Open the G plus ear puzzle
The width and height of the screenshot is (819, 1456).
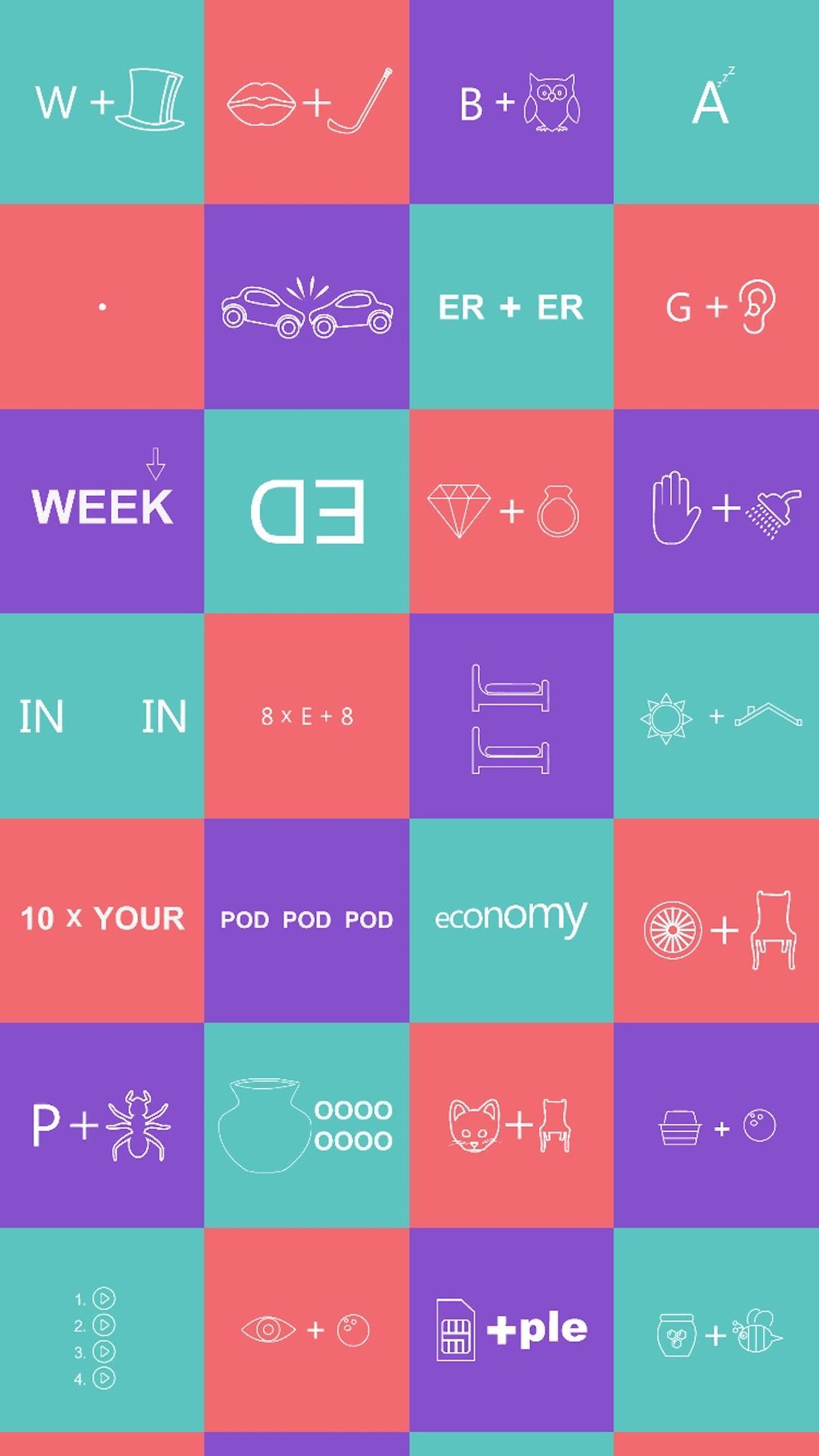(716, 307)
